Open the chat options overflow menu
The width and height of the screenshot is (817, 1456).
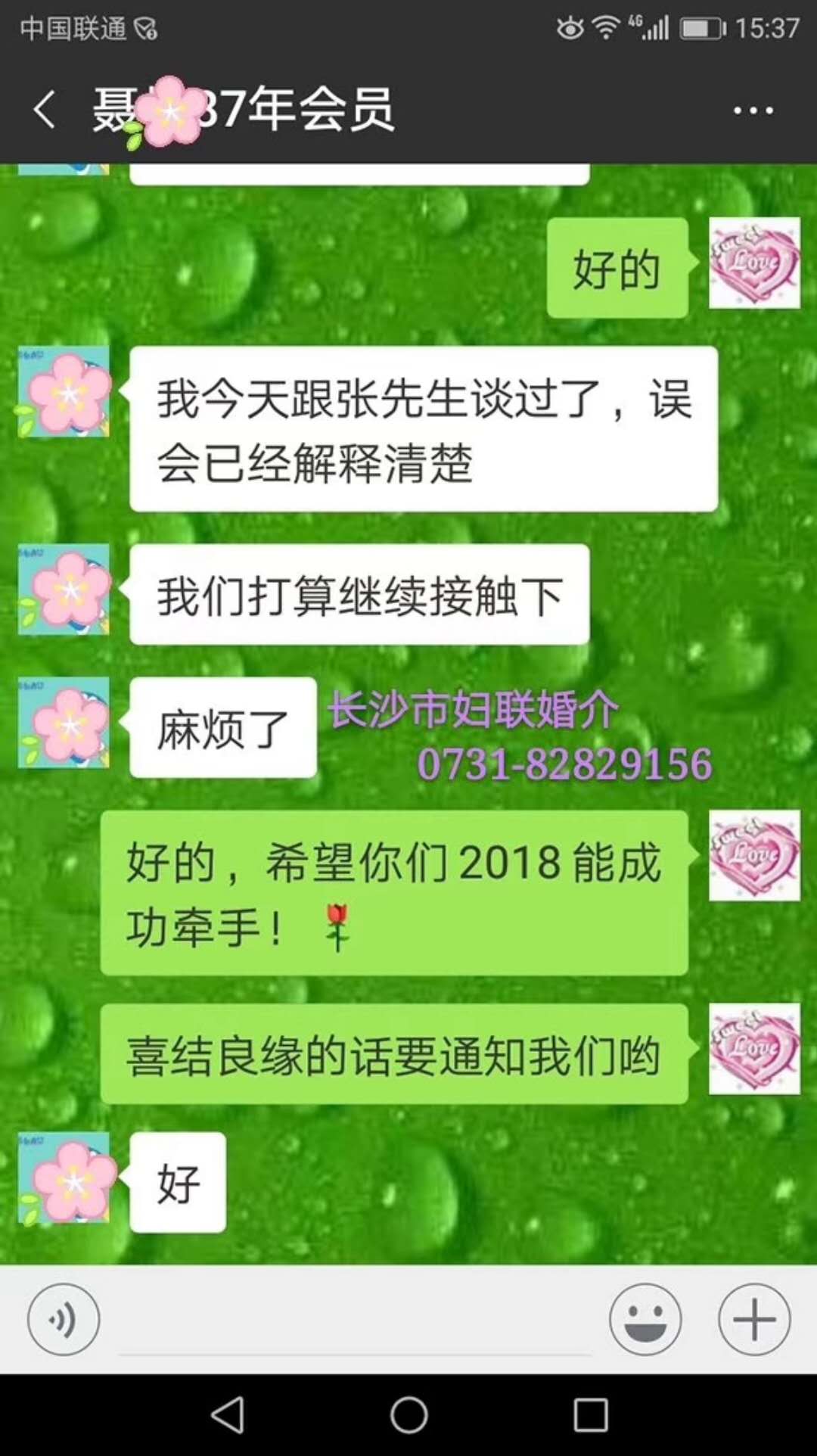(x=753, y=110)
